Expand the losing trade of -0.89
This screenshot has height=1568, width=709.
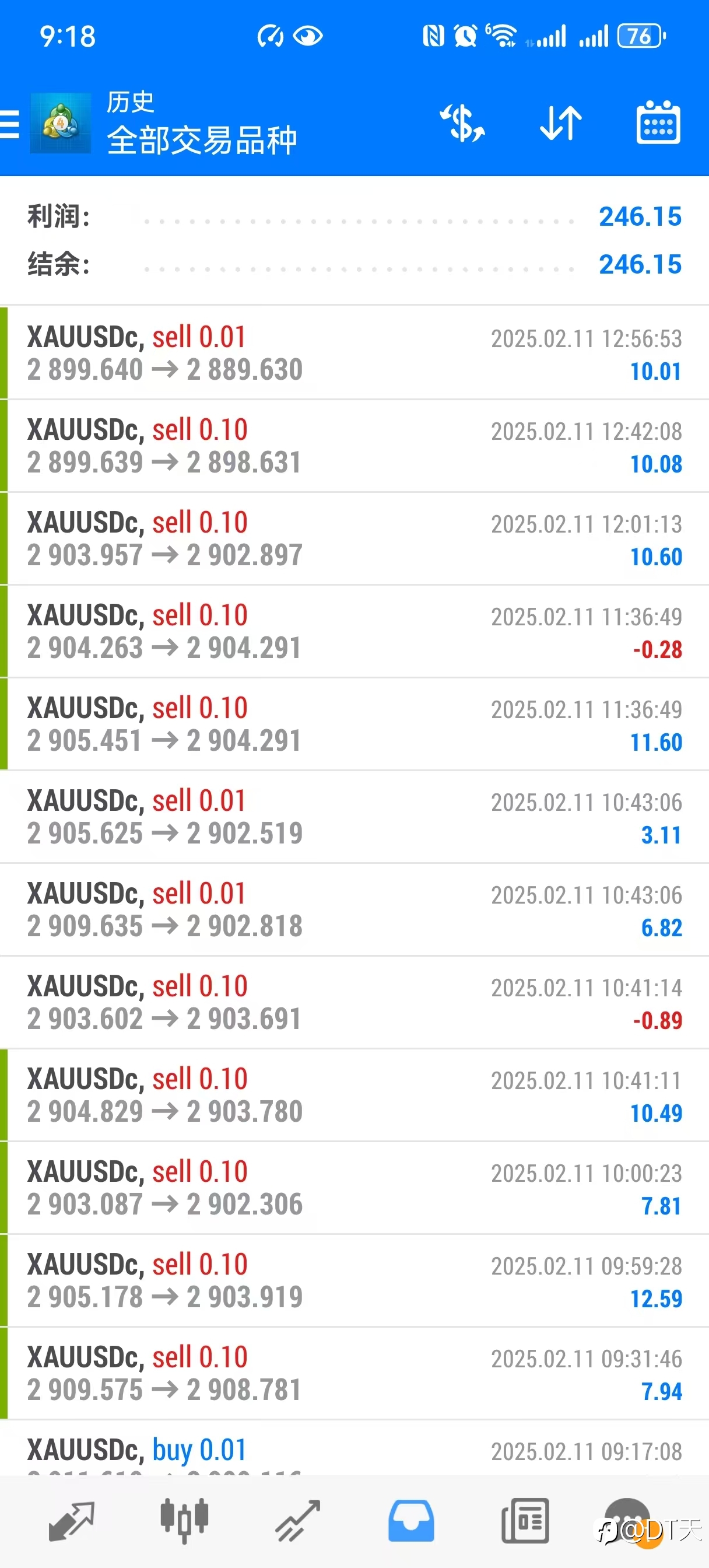[354, 1003]
